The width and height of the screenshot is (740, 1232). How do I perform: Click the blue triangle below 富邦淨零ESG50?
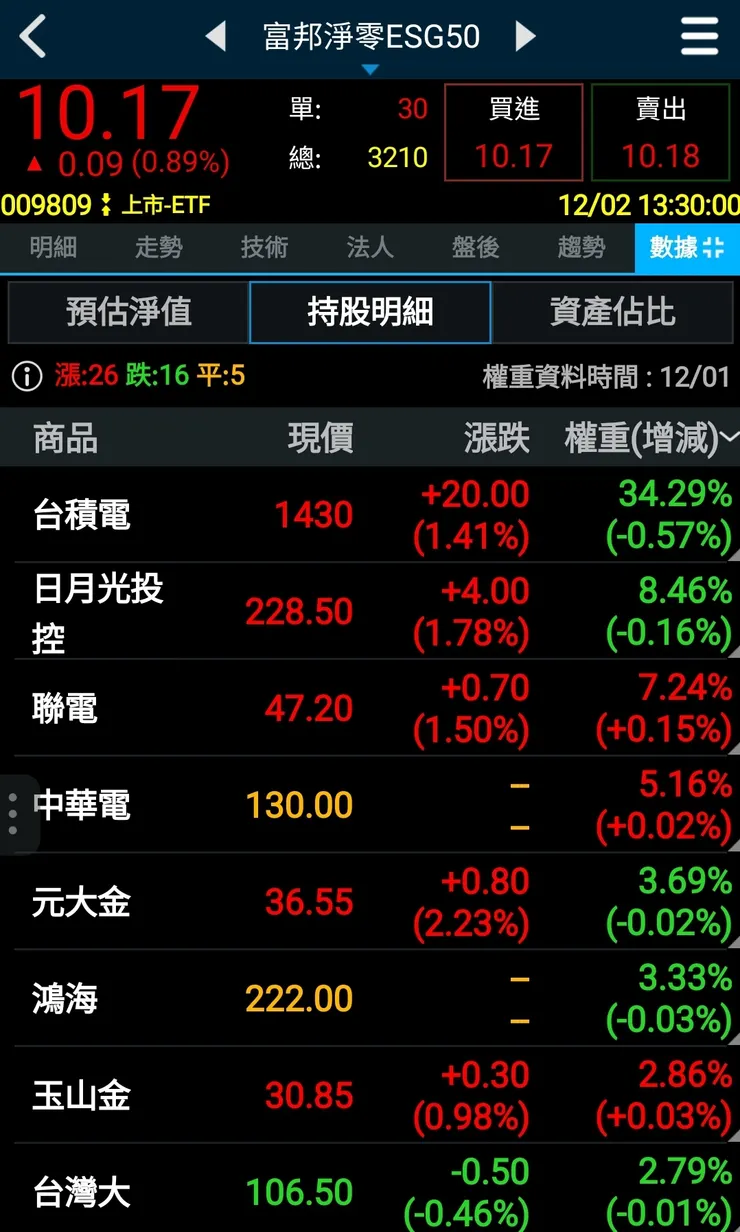pyautogui.click(x=372, y=68)
